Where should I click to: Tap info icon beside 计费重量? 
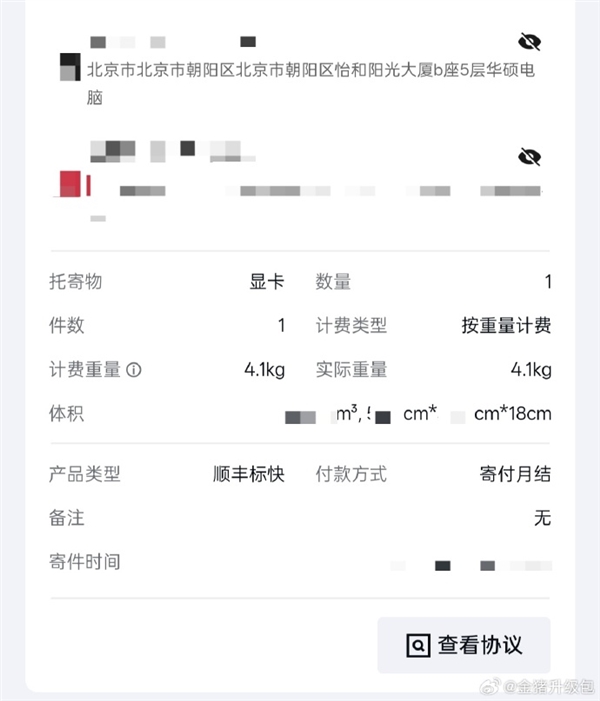(x=134, y=370)
